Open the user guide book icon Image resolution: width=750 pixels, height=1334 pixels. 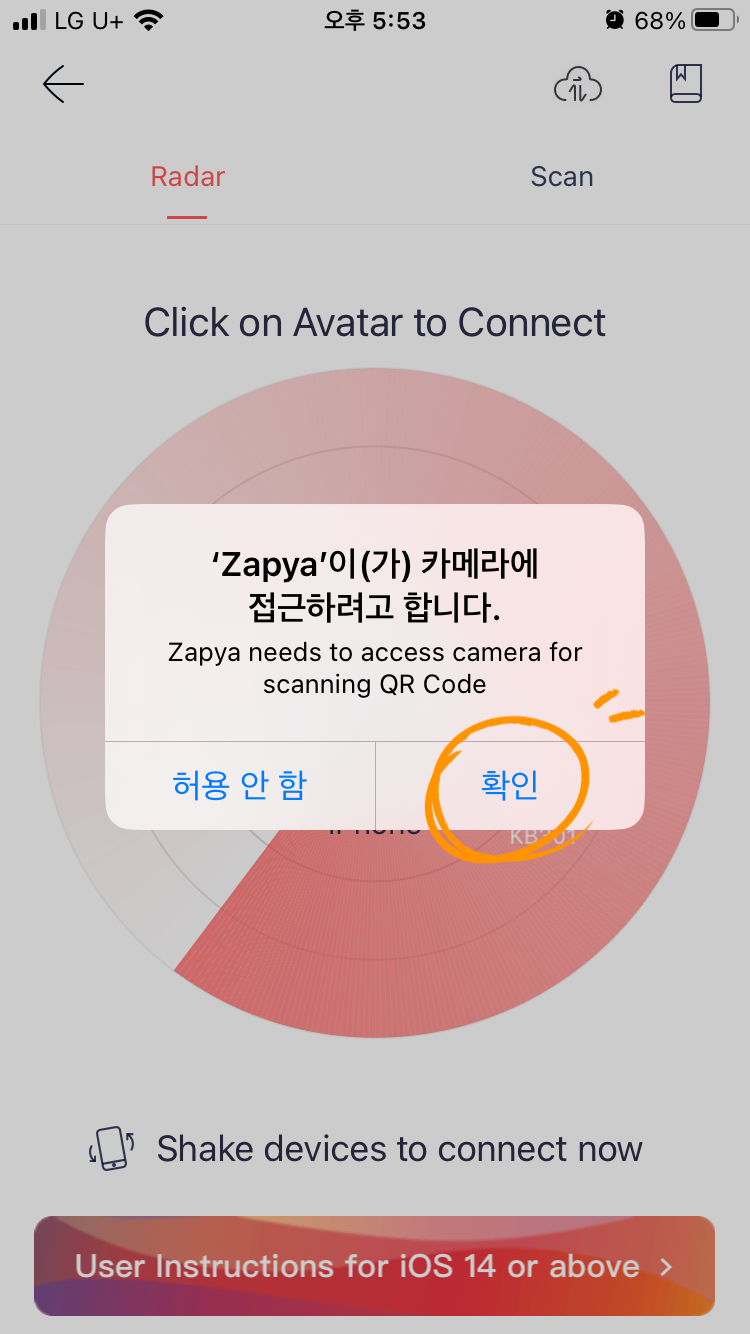pyautogui.click(x=686, y=84)
